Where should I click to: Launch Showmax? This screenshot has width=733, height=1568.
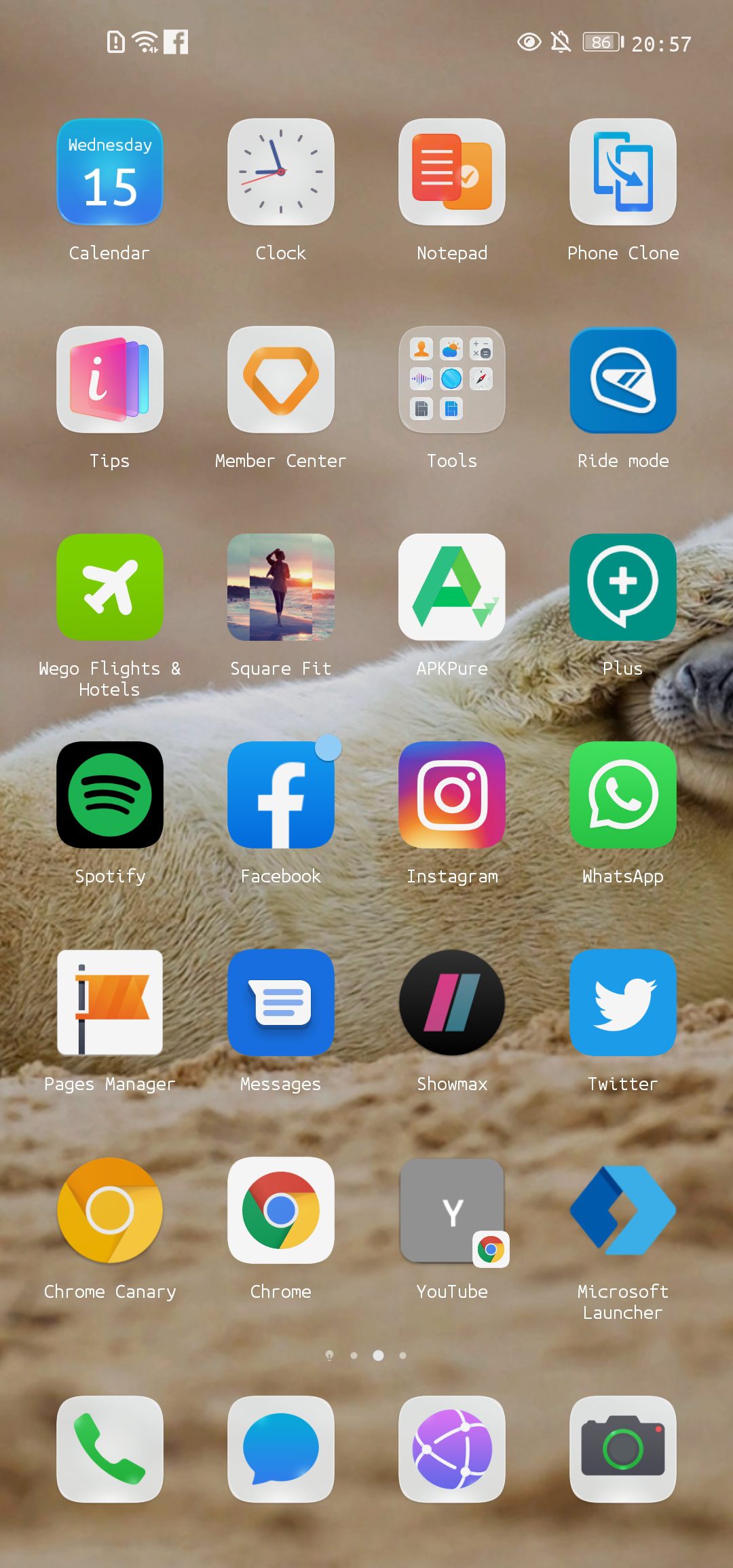tap(452, 1003)
